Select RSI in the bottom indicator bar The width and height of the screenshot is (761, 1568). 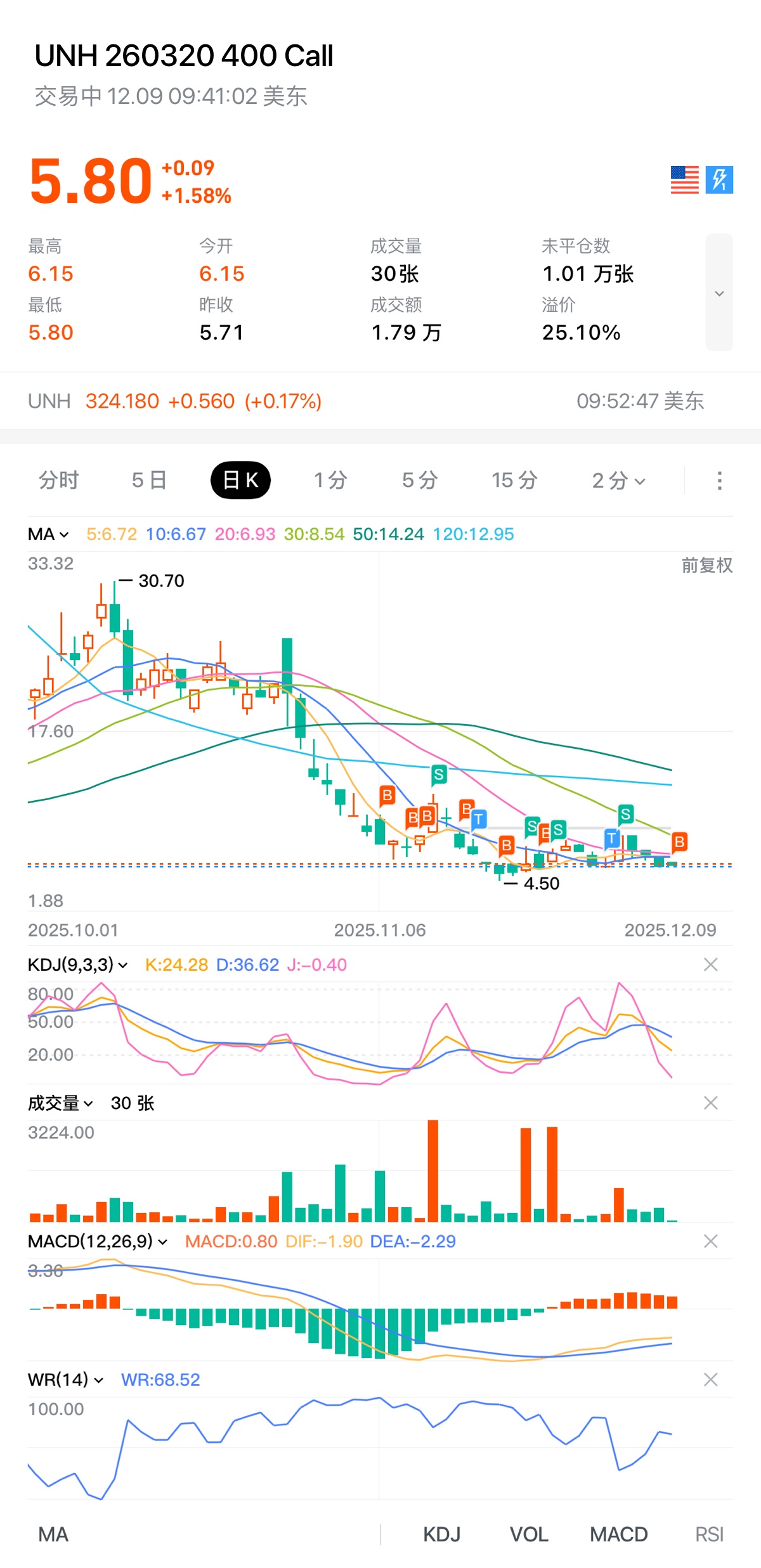coord(709,1534)
